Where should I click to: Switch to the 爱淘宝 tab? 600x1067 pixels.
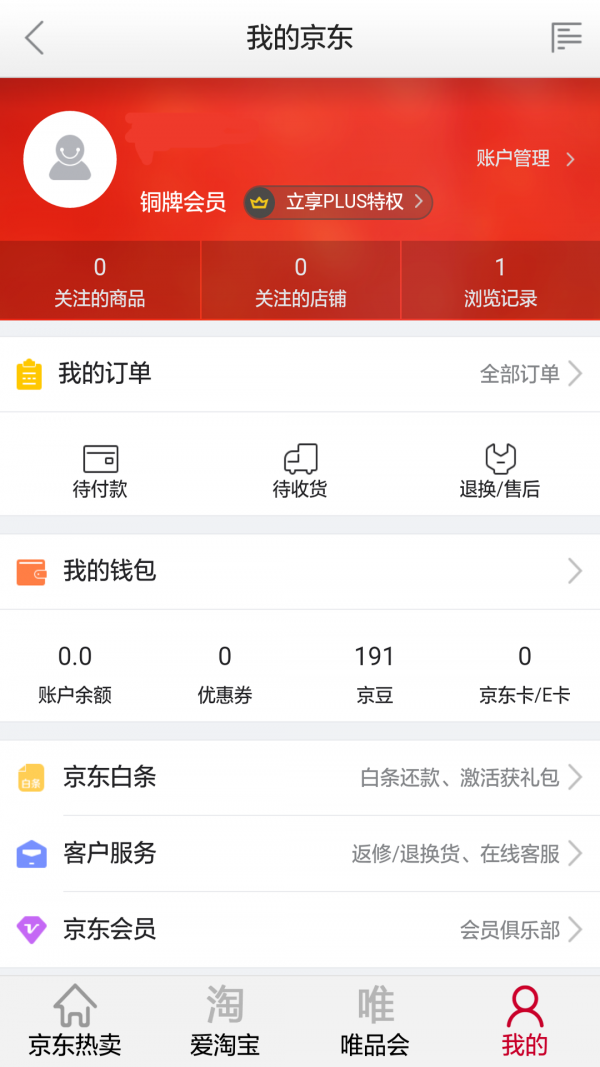pos(225,1021)
